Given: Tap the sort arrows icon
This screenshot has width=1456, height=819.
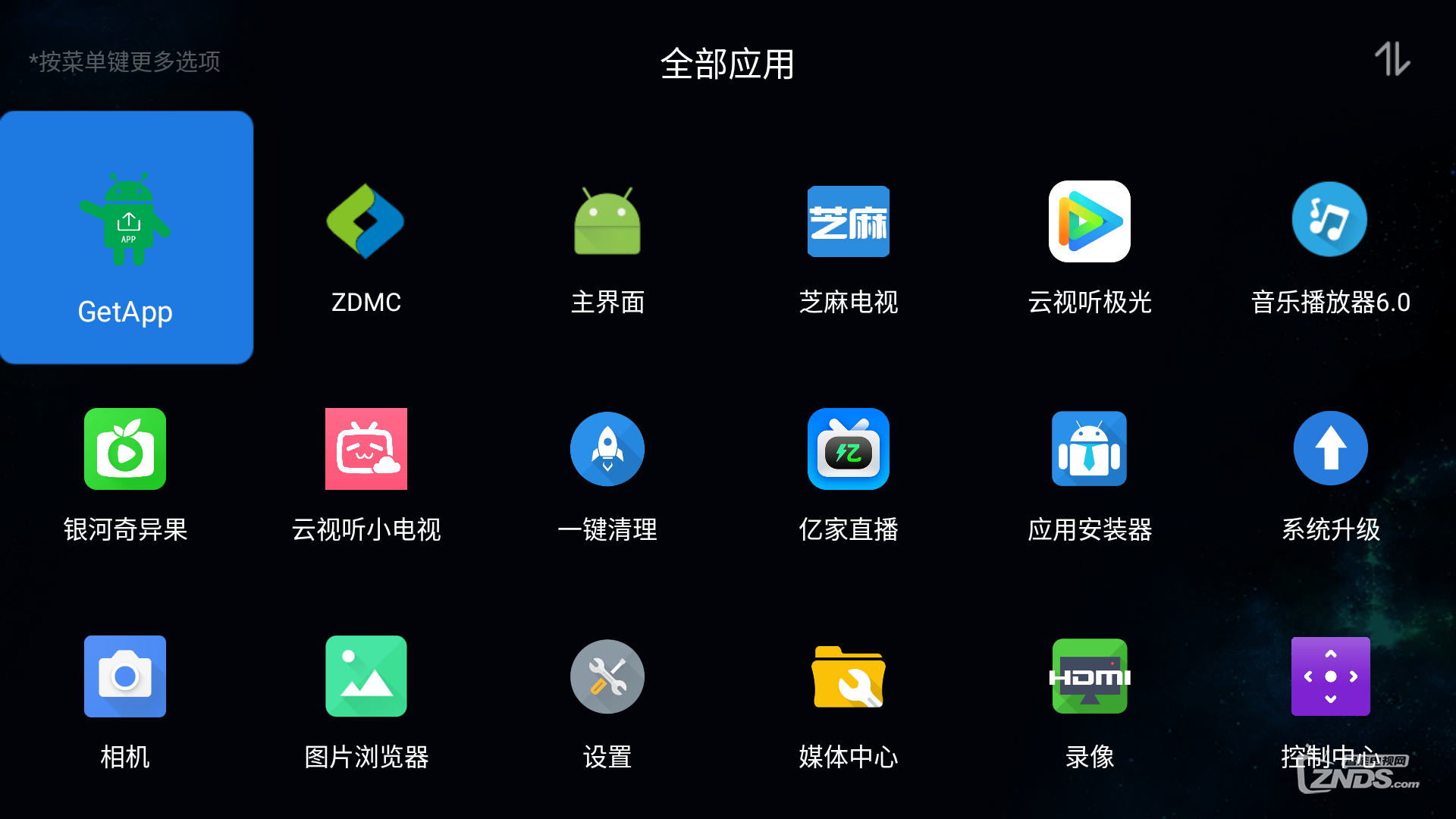Looking at the screenshot, I should [x=1392, y=59].
